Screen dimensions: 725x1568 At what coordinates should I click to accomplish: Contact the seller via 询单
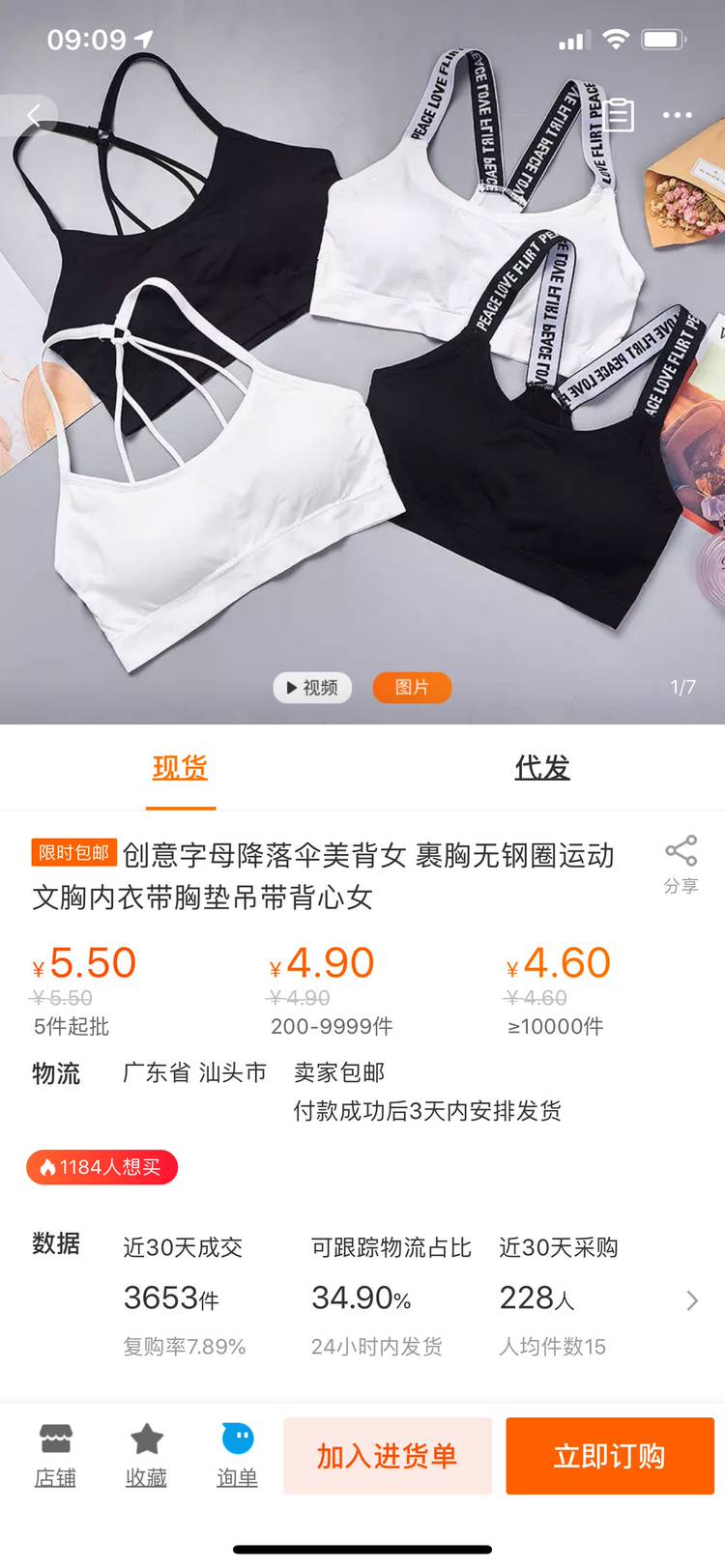[237, 1454]
